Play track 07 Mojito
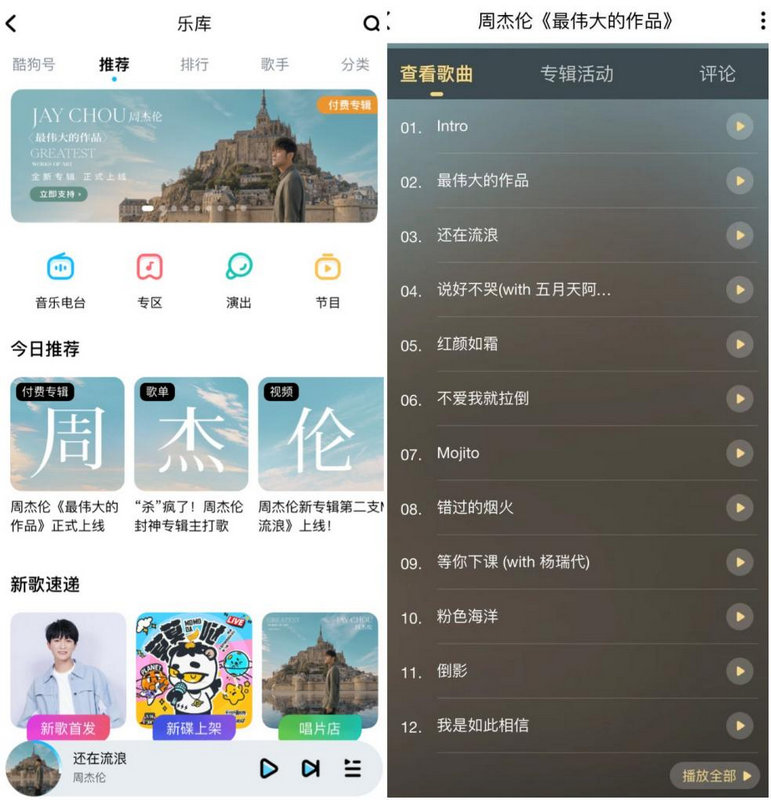771x800 pixels. (x=739, y=453)
